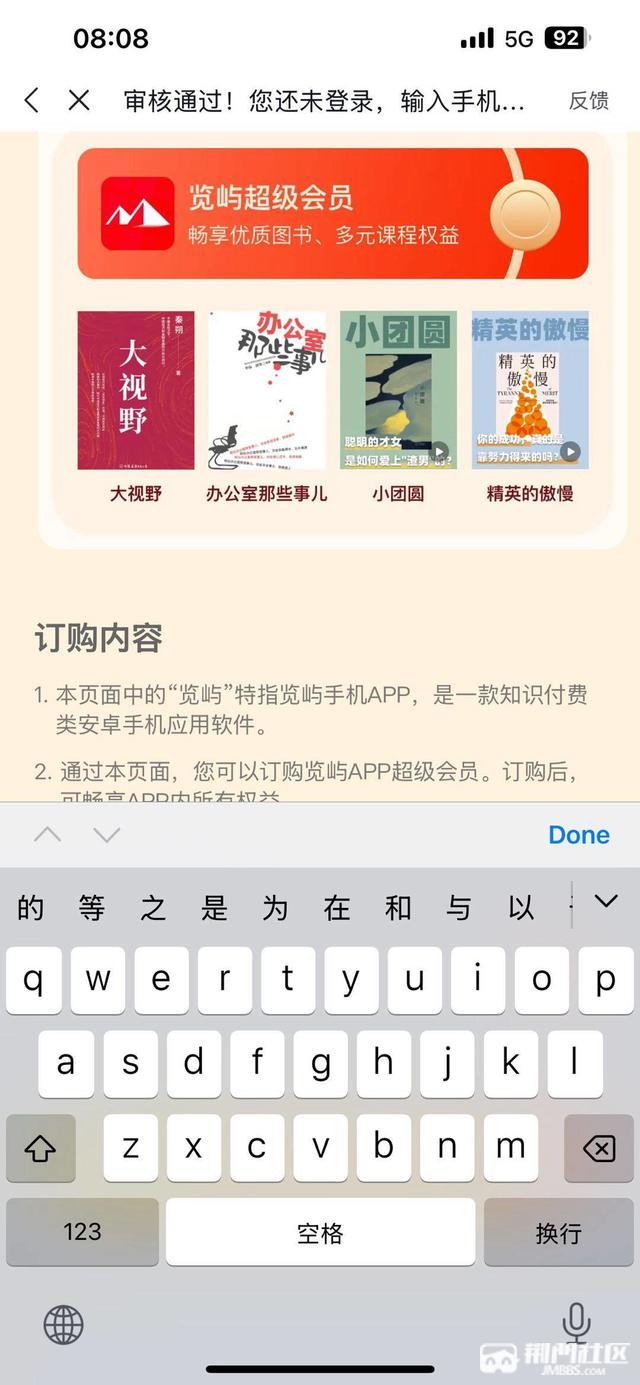This screenshot has width=640, height=1385.
Task: Go back to the previous page
Action: click(32, 100)
